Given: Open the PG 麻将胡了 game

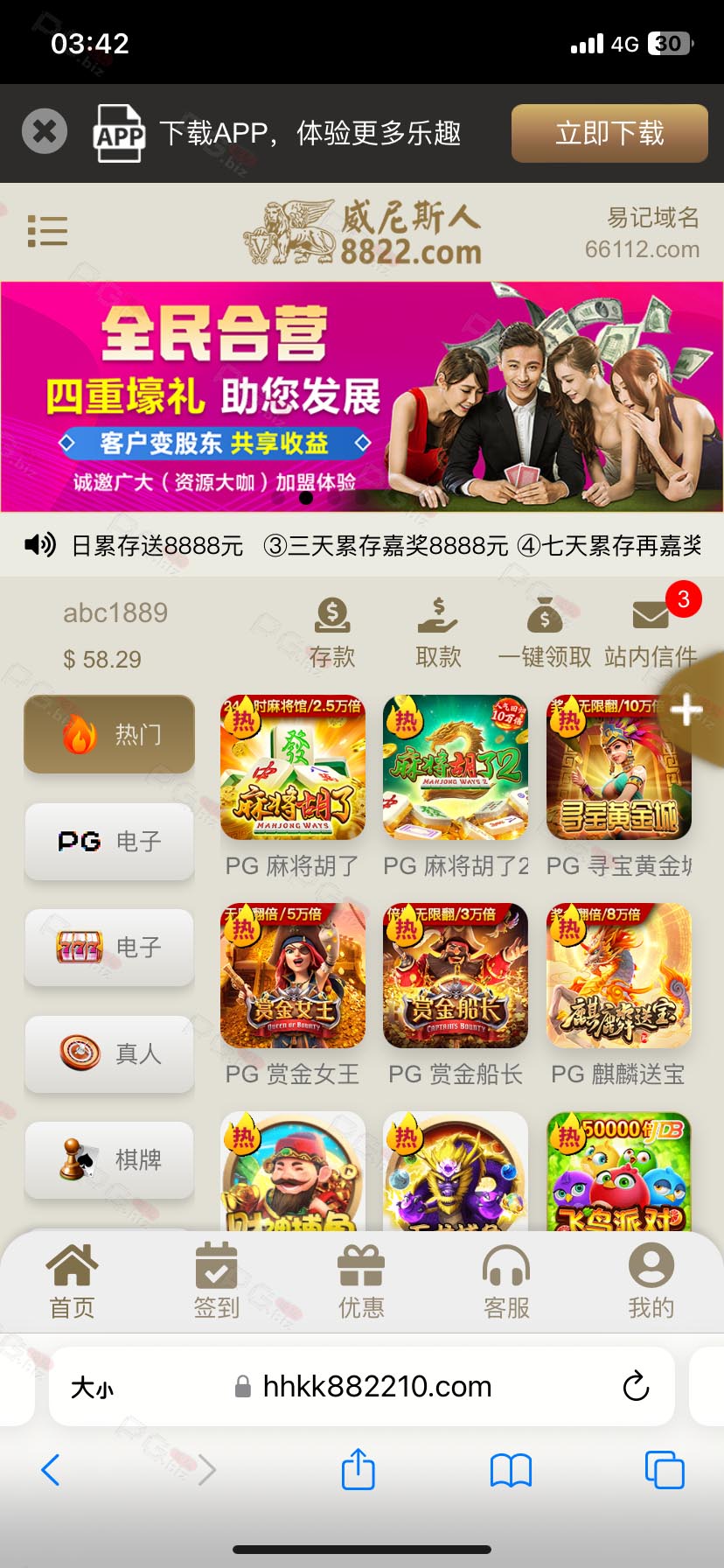Looking at the screenshot, I should [293, 787].
